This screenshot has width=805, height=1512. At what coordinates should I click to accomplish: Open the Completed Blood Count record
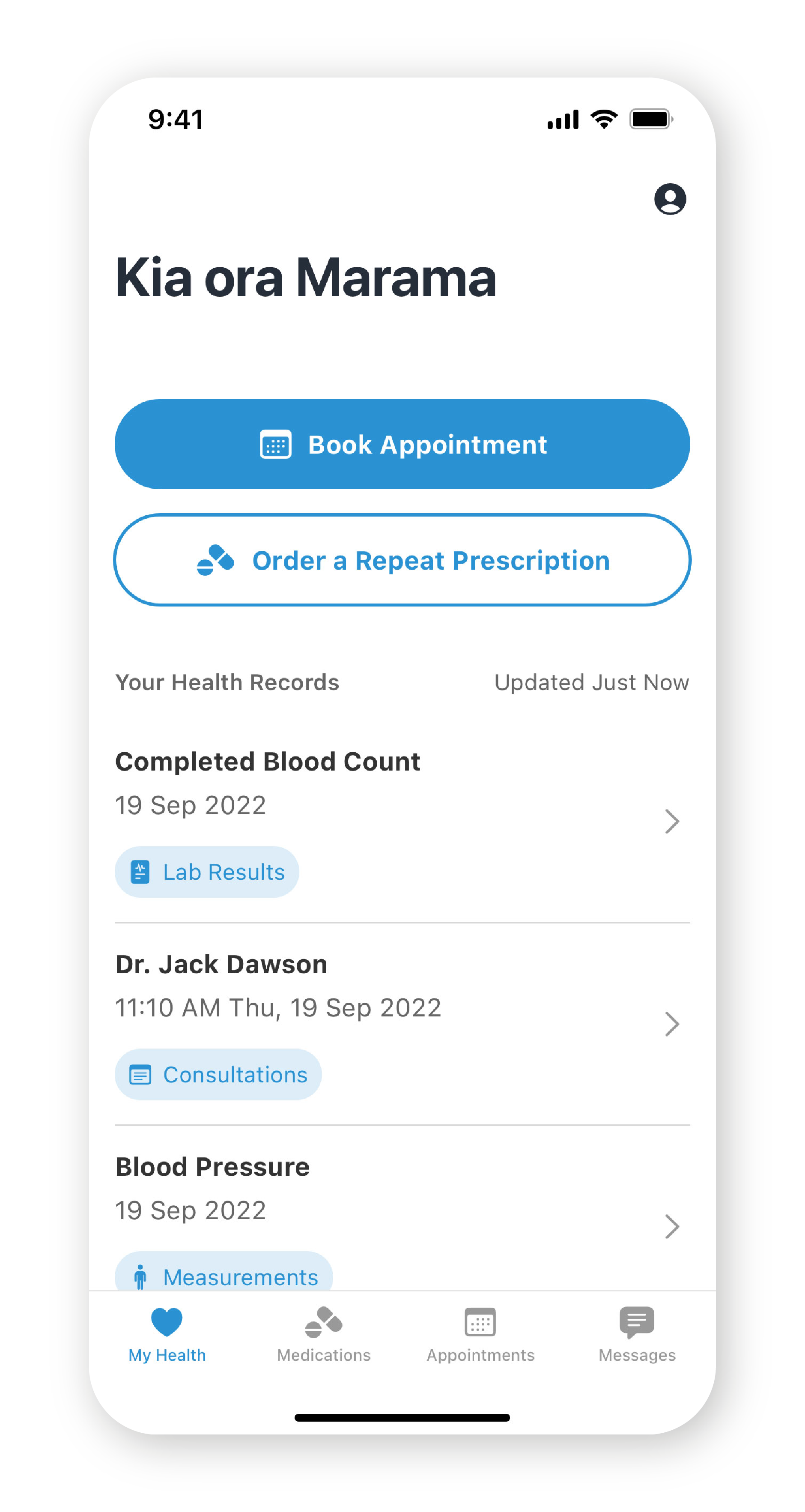pos(402,821)
